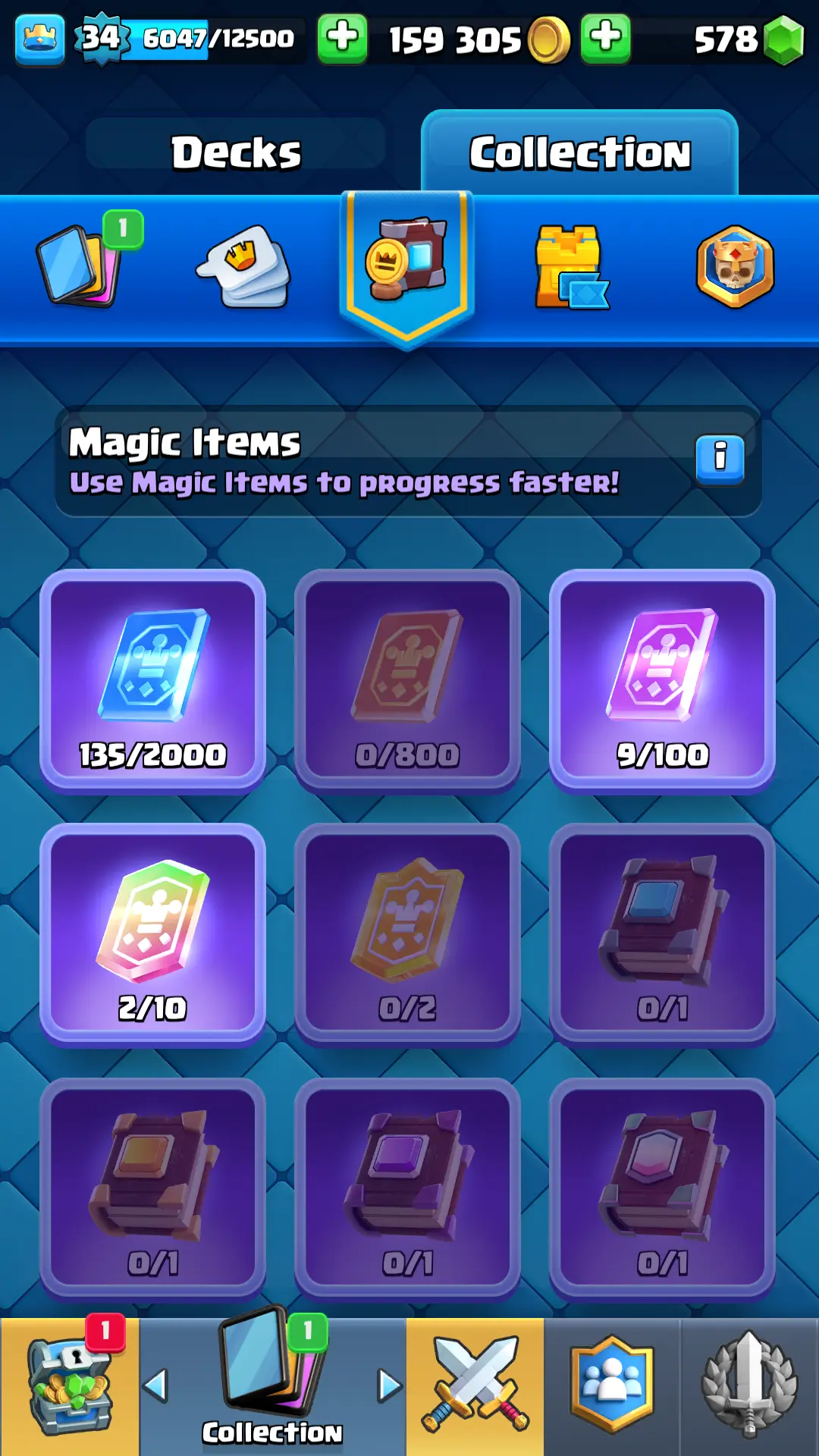Open the player profile crown icon
This screenshot has height=1456, width=819.
[x=39, y=38]
